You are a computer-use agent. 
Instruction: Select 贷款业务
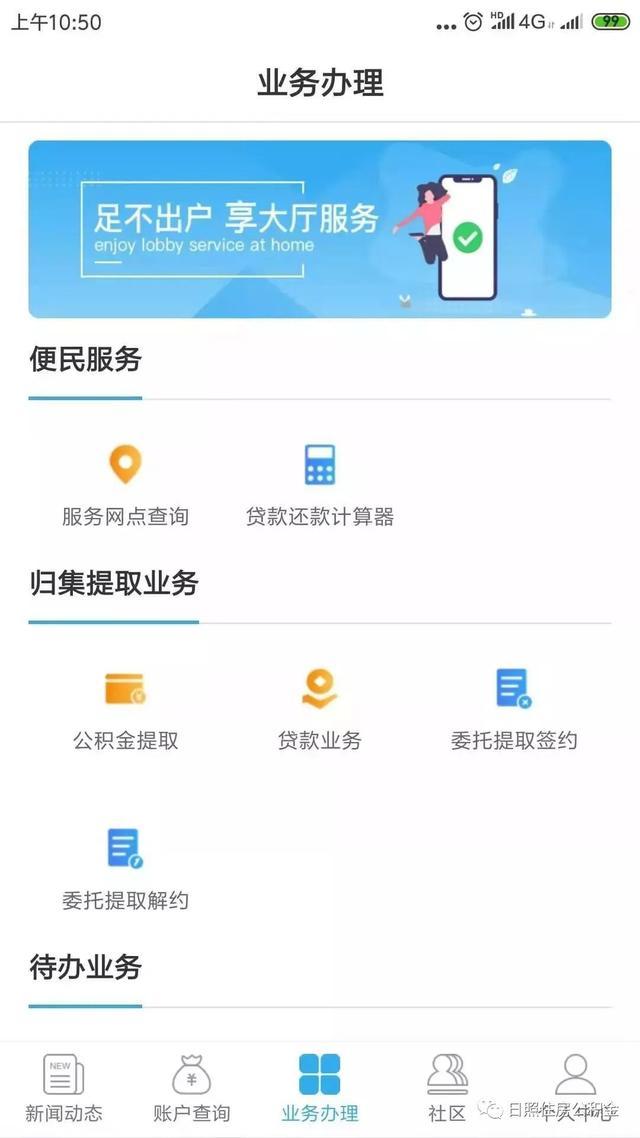point(320,708)
